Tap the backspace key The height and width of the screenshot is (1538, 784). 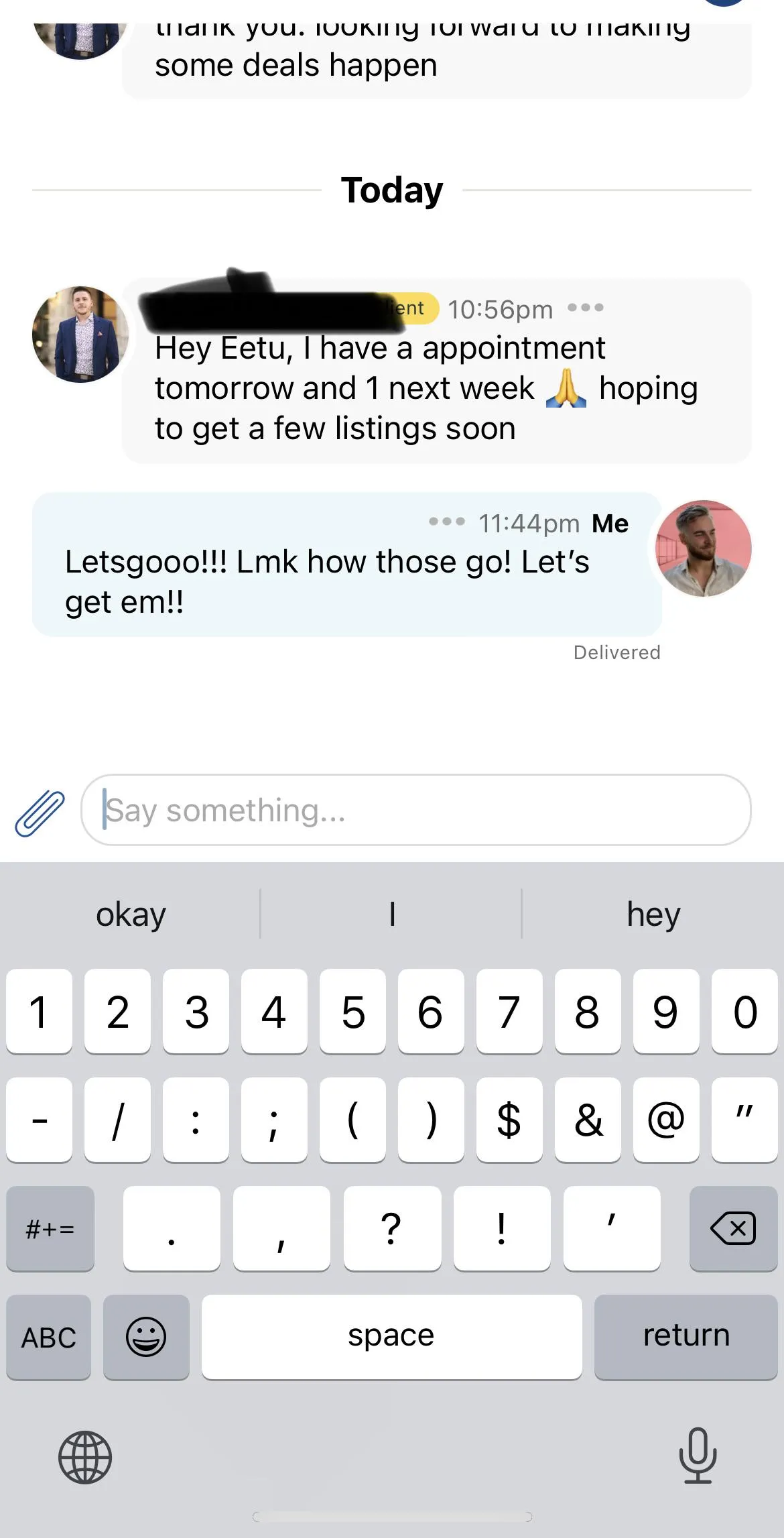coord(732,1228)
